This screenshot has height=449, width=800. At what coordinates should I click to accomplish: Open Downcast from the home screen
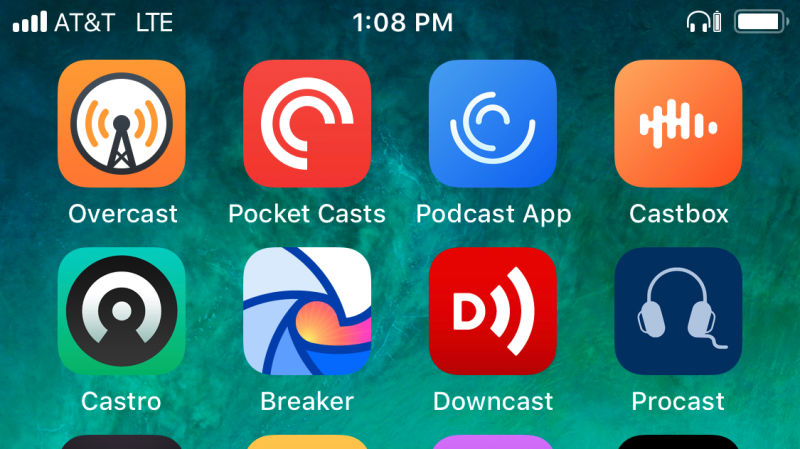click(x=493, y=311)
